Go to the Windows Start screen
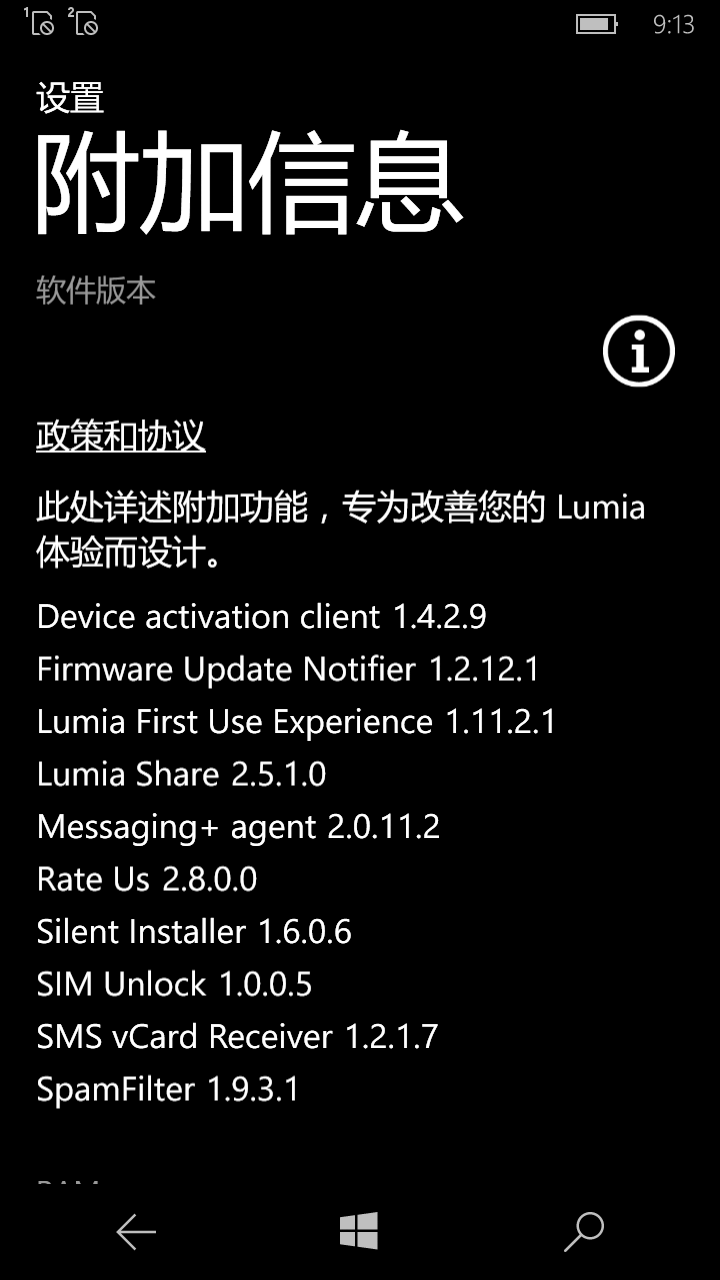This screenshot has width=720, height=1280. [359, 1231]
